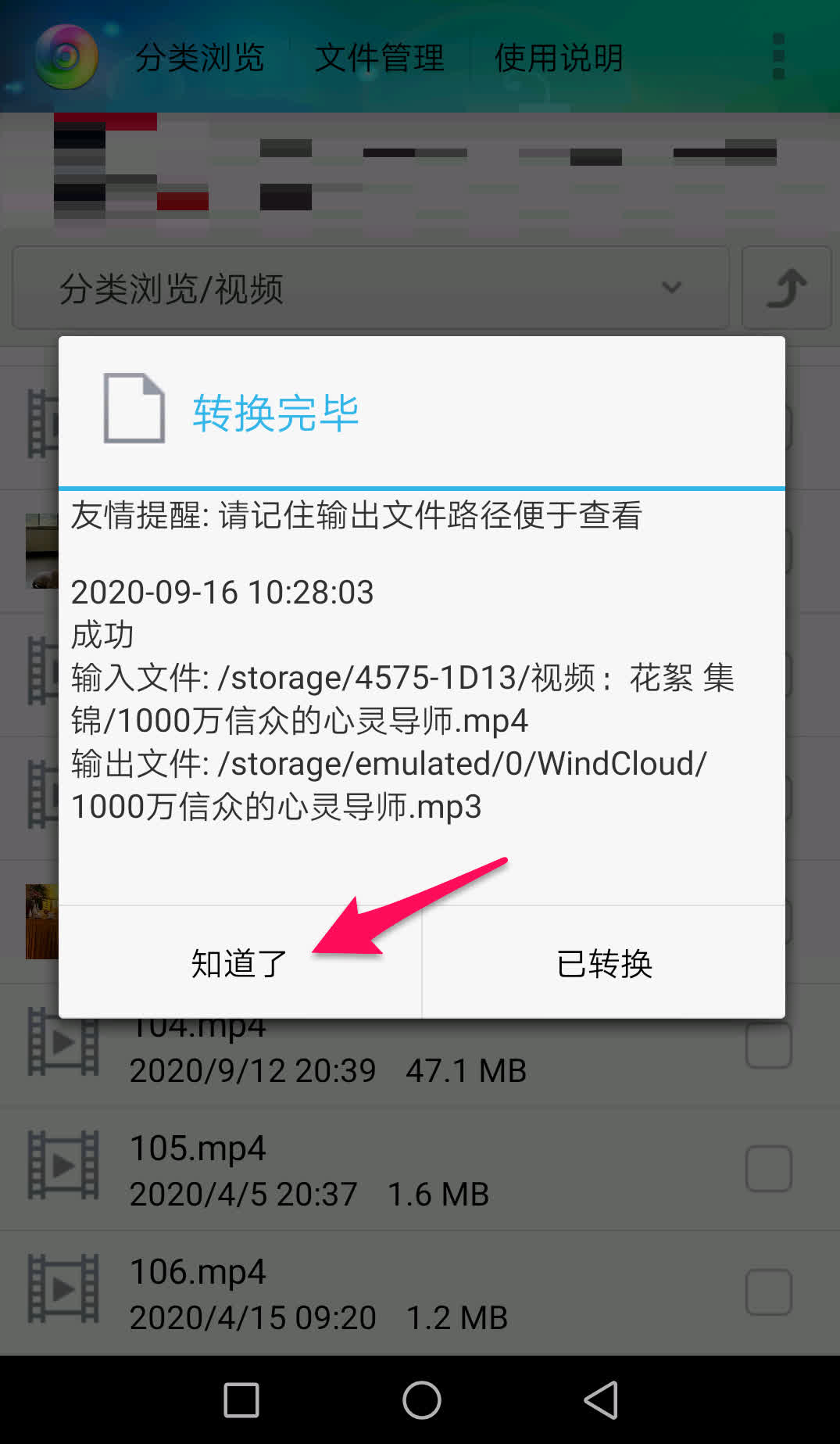Select the checkbox for 105.mp4
This screenshot has width=840, height=1444.
pyautogui.click(x=768, y=1169)
